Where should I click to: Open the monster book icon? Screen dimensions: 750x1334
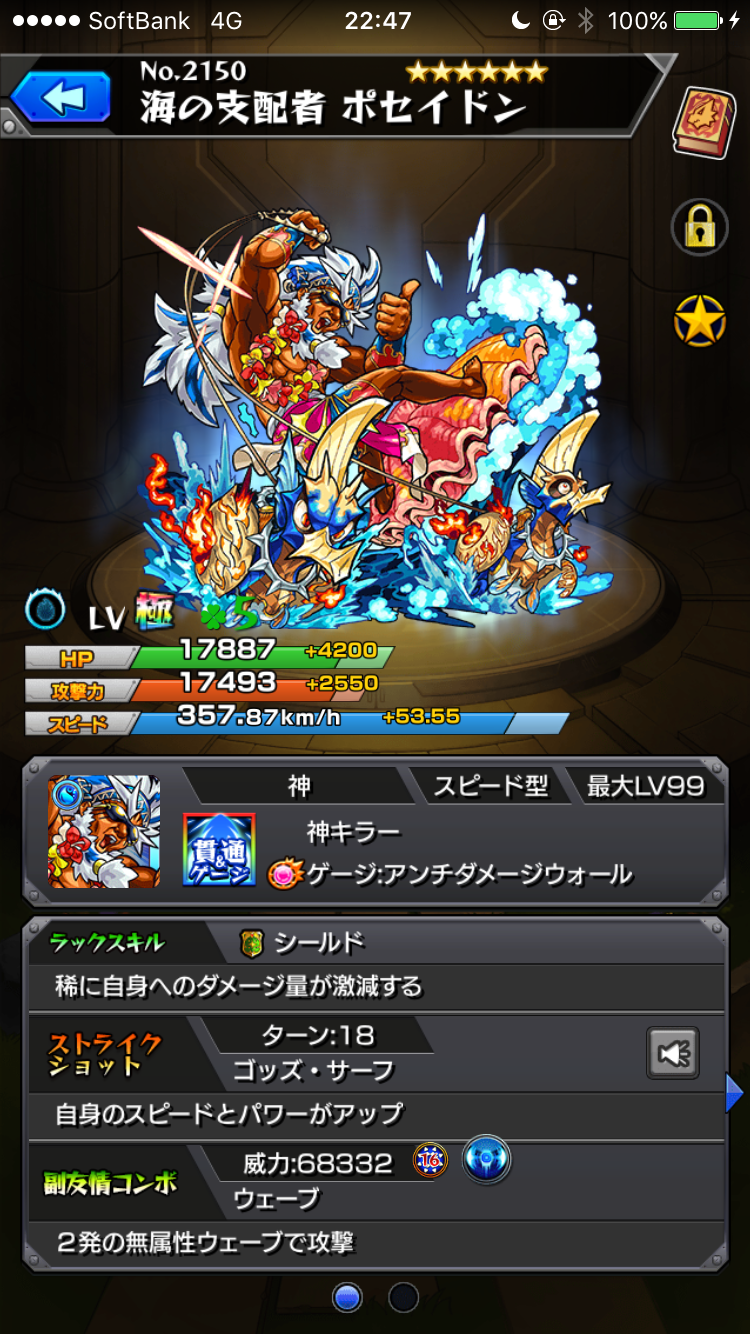[704, 122]
